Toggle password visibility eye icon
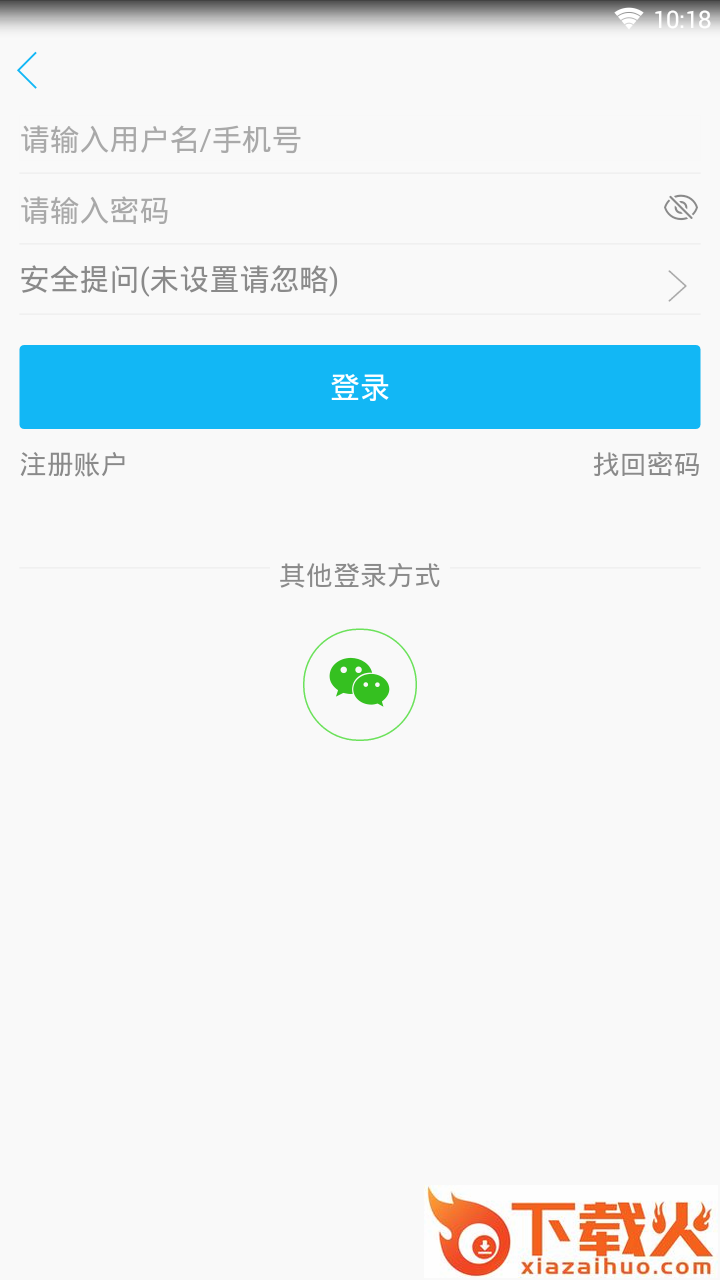 click(x=680, y=208)
